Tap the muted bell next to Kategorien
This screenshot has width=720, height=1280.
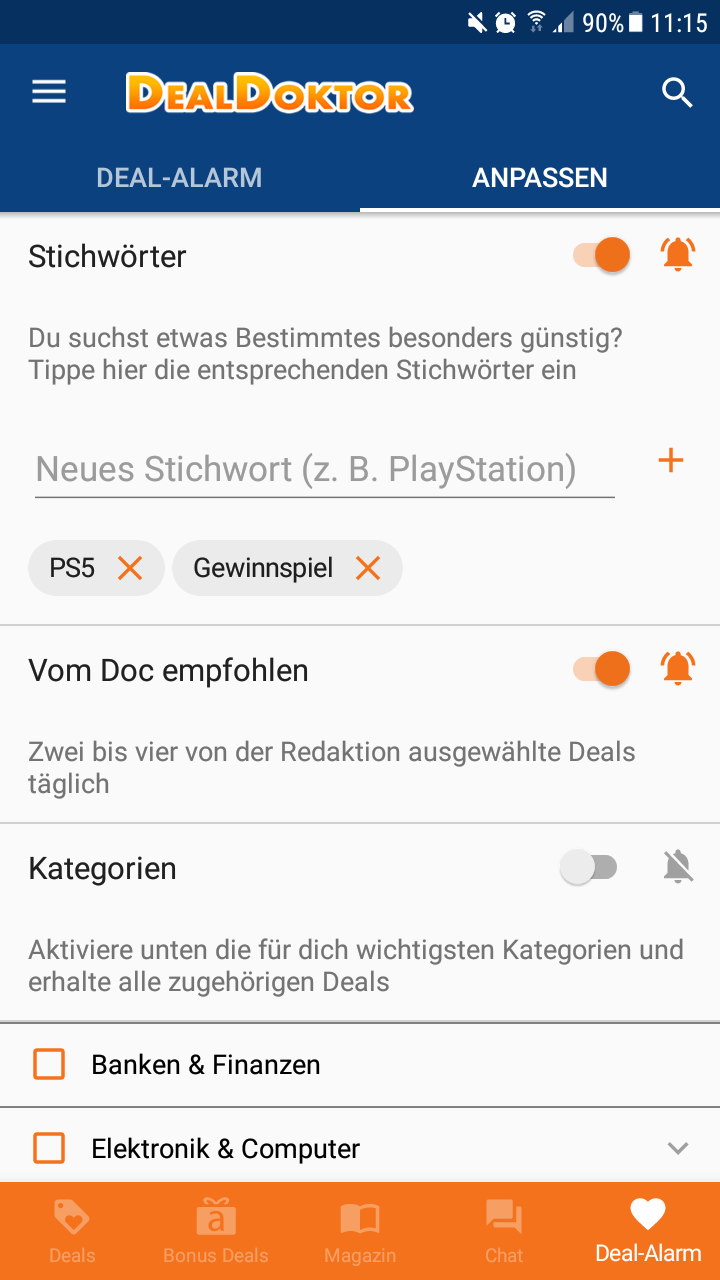678,867
